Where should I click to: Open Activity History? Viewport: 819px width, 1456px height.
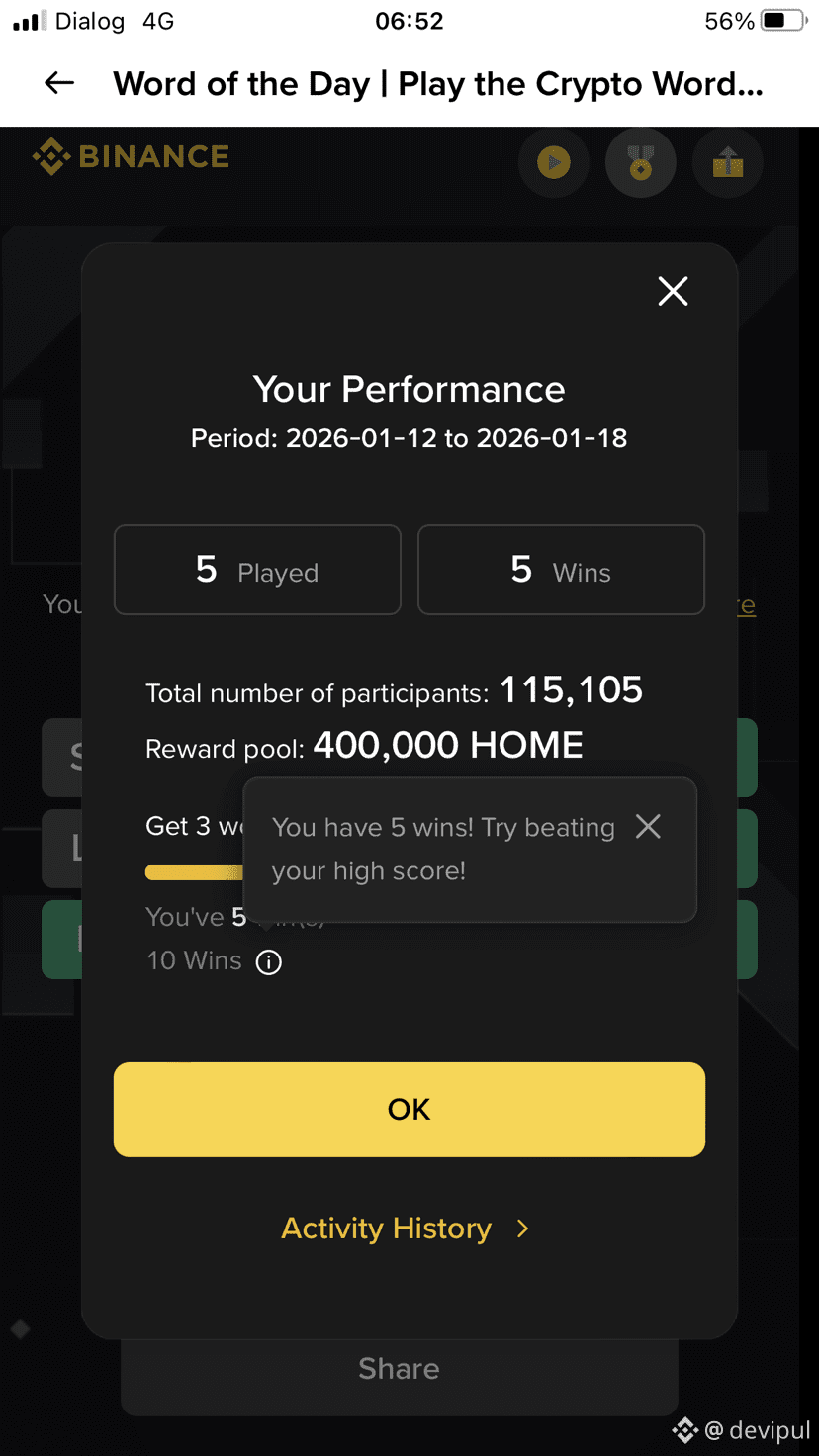pos(387,1228)
